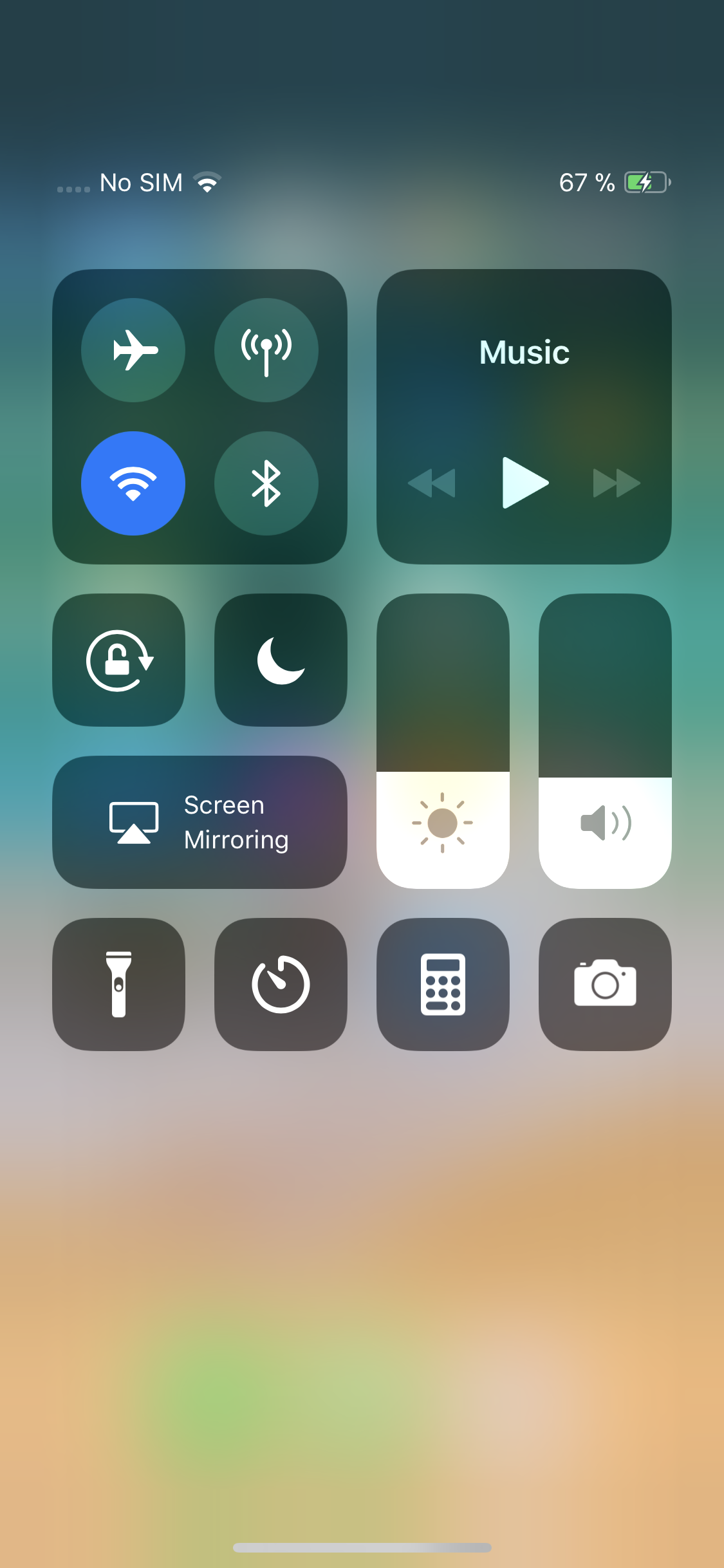The image size is (724, 1568).
Task: Enable Airplane Mode
Action: (x=133, y=350)
